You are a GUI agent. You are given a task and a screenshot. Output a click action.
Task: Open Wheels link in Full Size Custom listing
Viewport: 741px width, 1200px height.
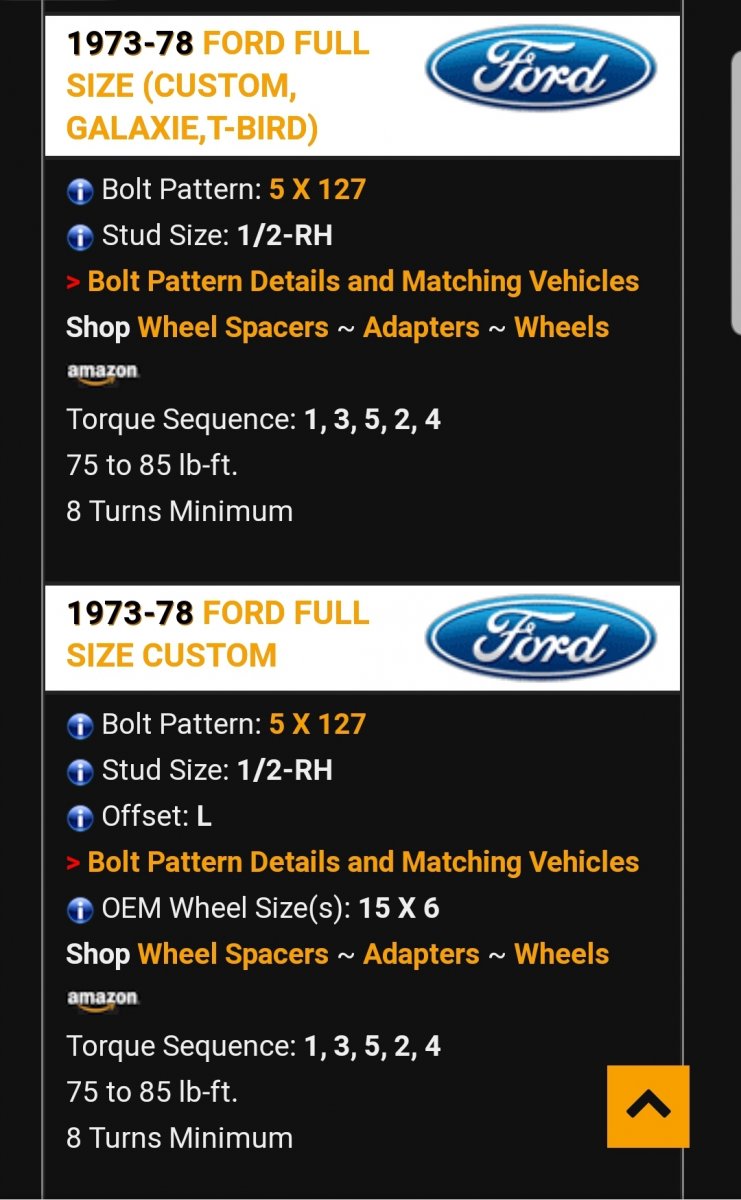pos(561,954)
